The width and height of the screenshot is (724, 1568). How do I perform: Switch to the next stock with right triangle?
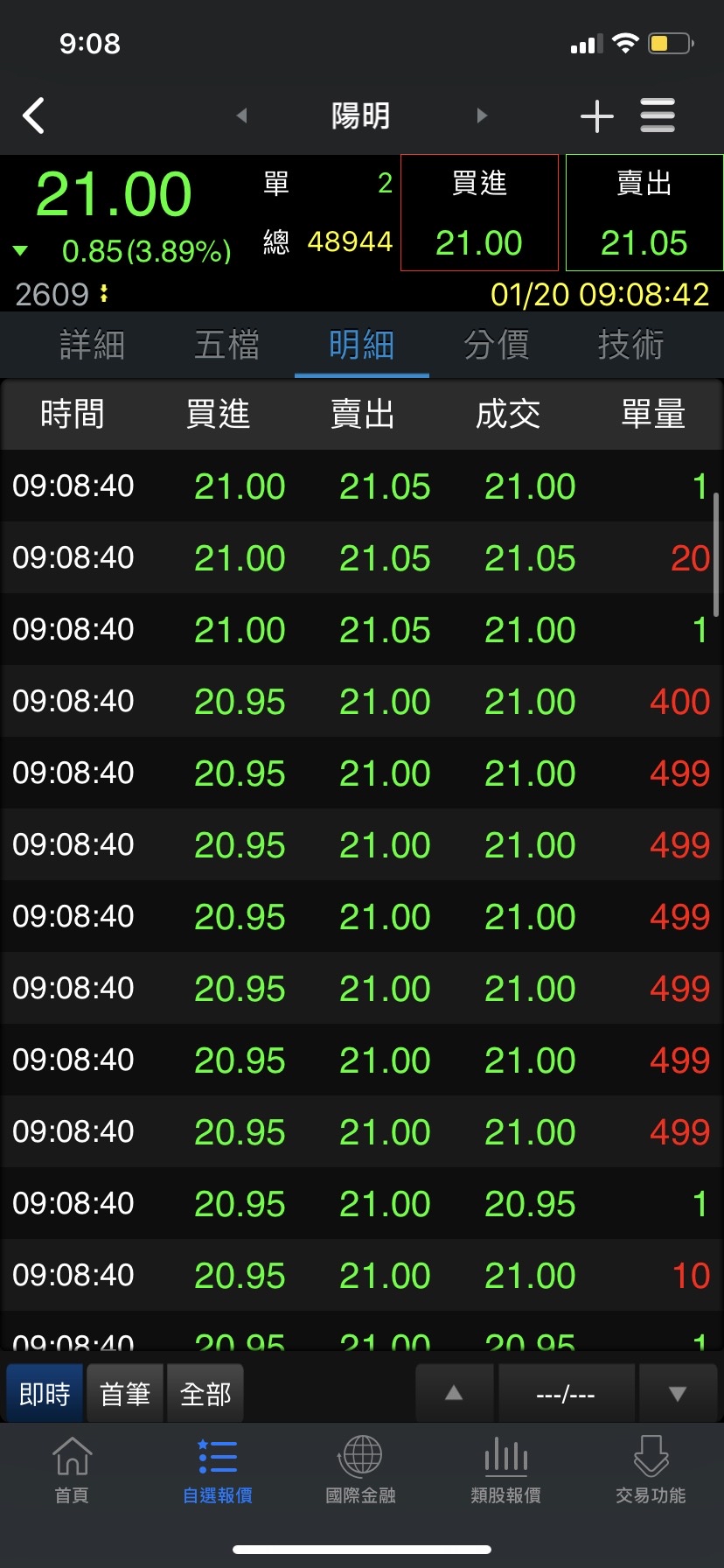pyautogui.click(x=482, y=115)
